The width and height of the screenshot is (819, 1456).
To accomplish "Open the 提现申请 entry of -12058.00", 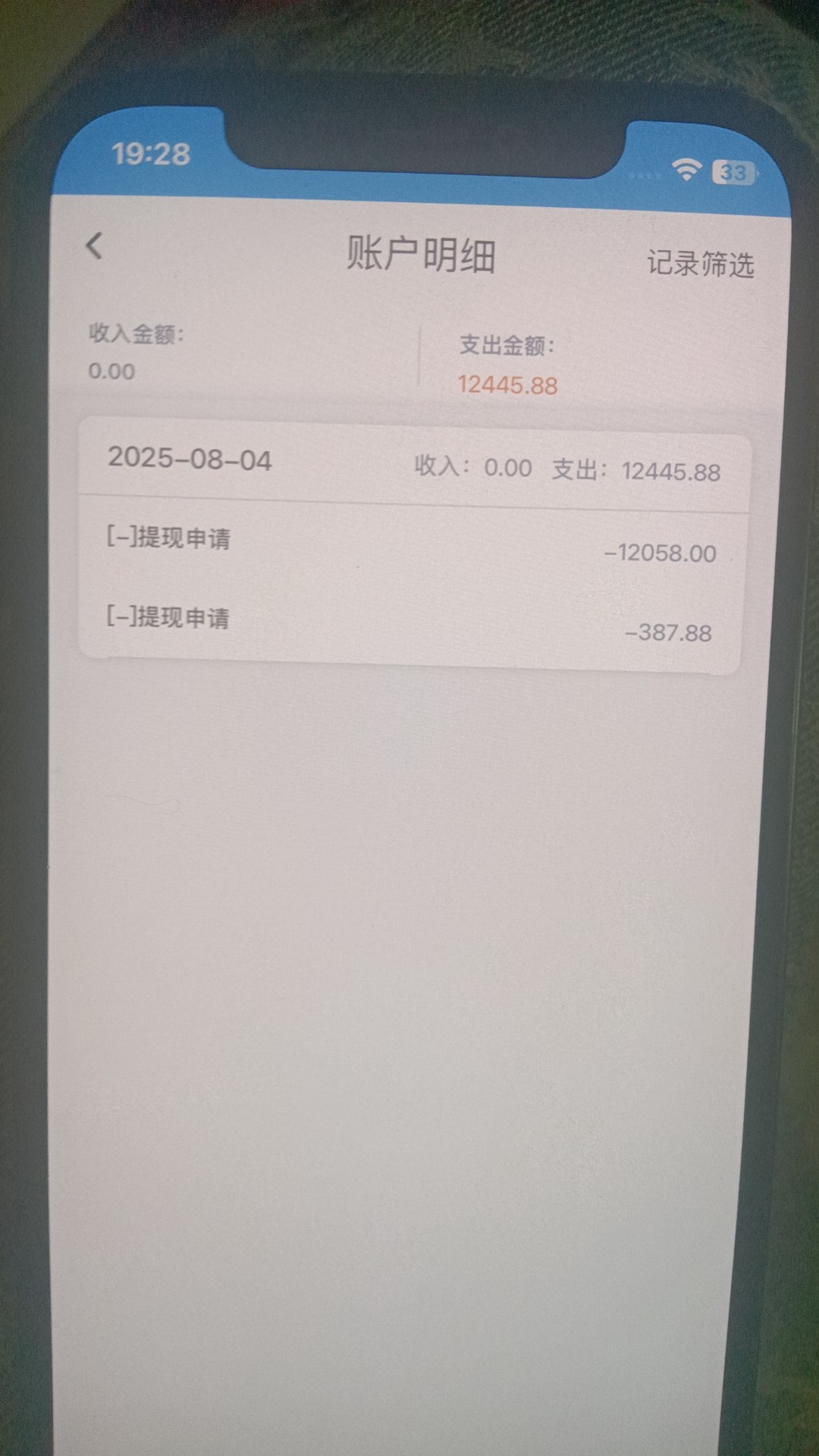I will click(x=409, y=545).
